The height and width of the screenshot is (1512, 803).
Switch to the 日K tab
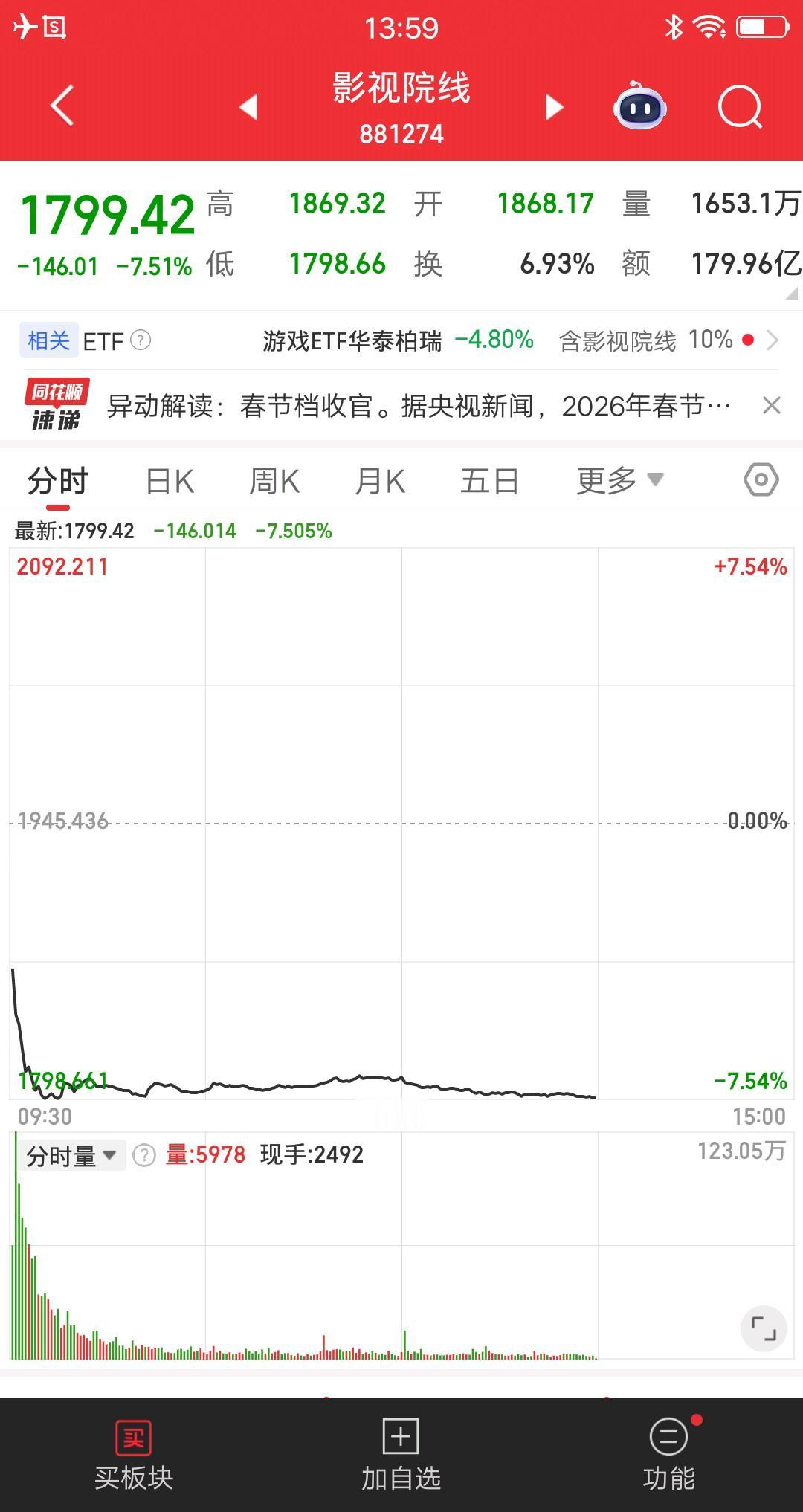169,479
